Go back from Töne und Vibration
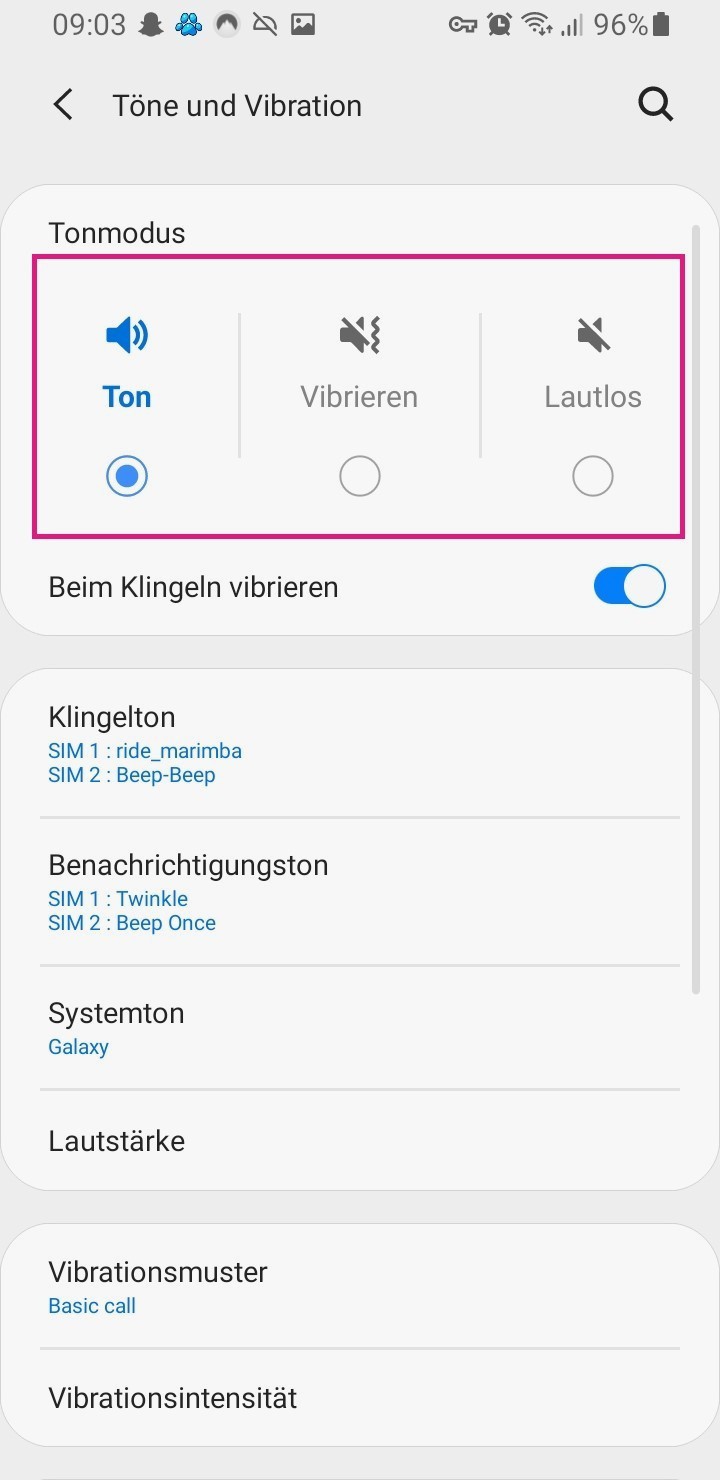This screenshot has height=1480, width=720. (x=63, y=105)
